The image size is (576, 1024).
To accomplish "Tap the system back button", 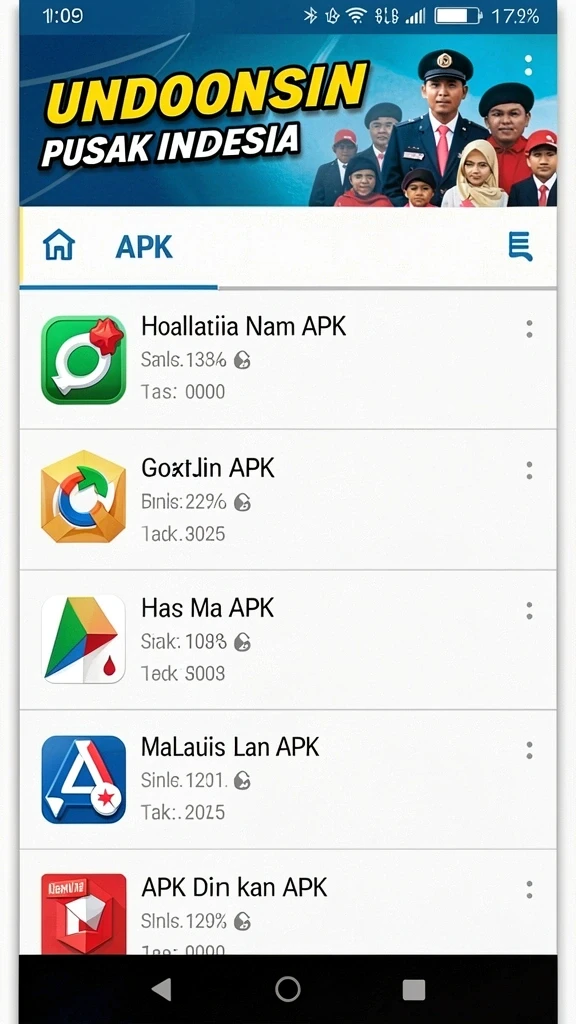I will tap(161, 989).
